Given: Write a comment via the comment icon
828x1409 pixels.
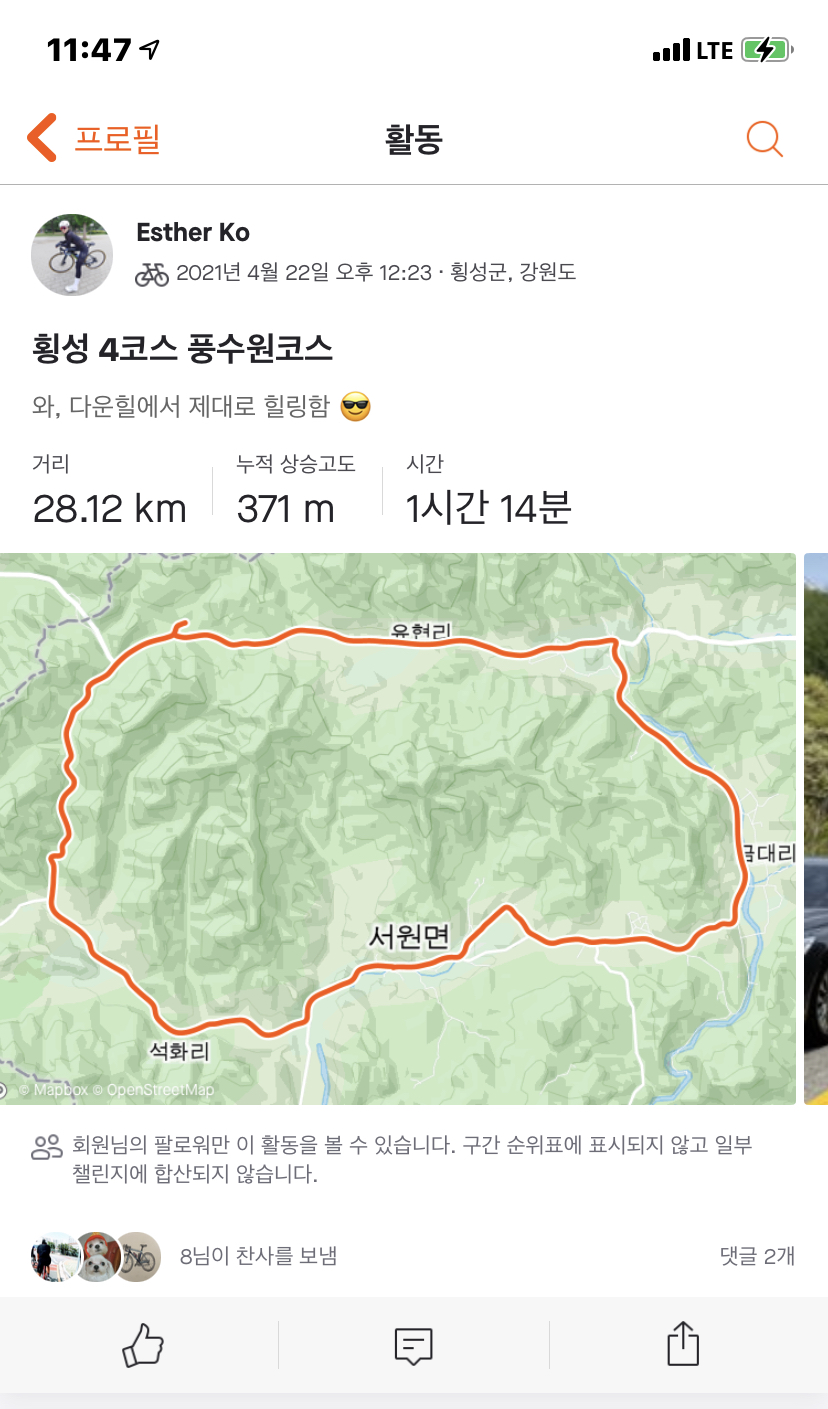Looking at the screenshot, I should tap(413, 1345).
